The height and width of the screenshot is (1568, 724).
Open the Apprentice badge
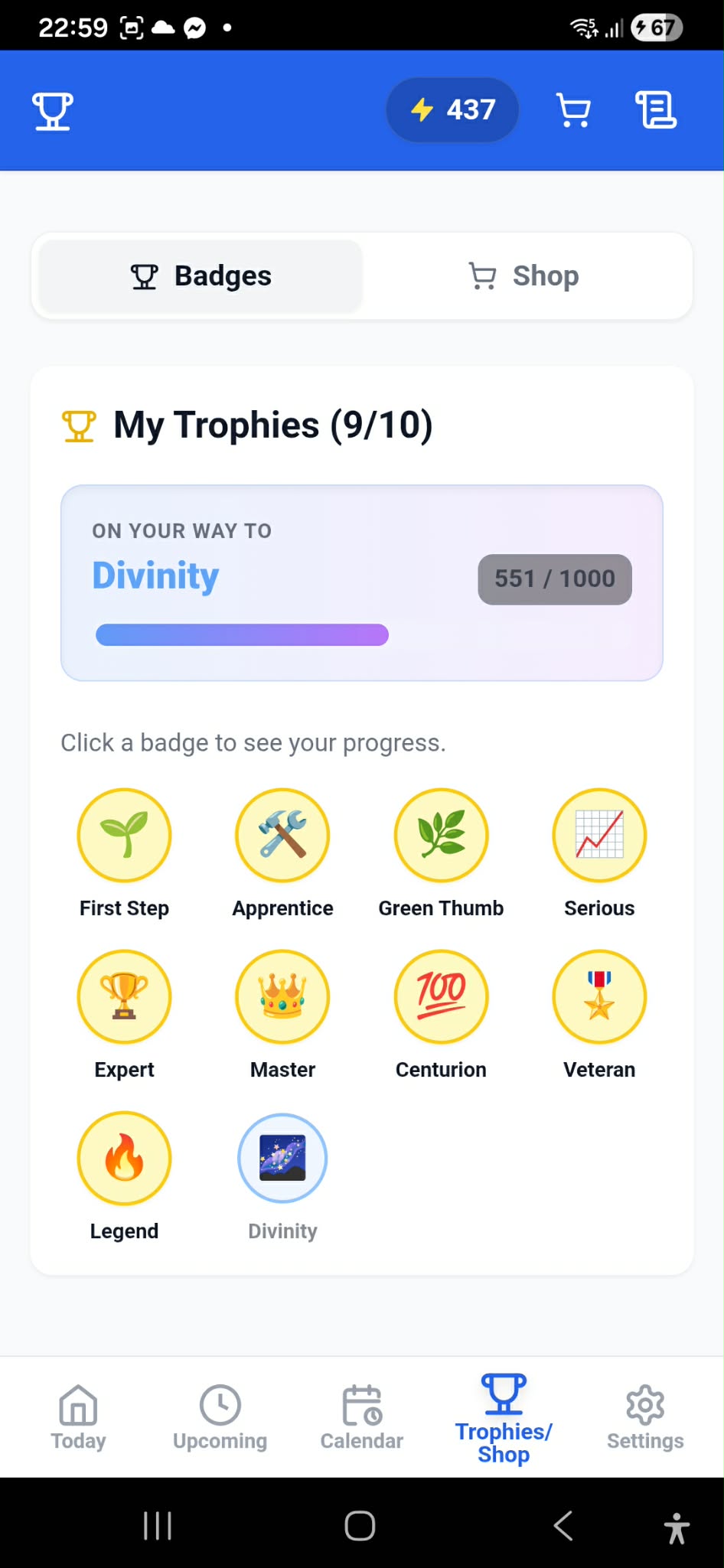pos(282,853)
